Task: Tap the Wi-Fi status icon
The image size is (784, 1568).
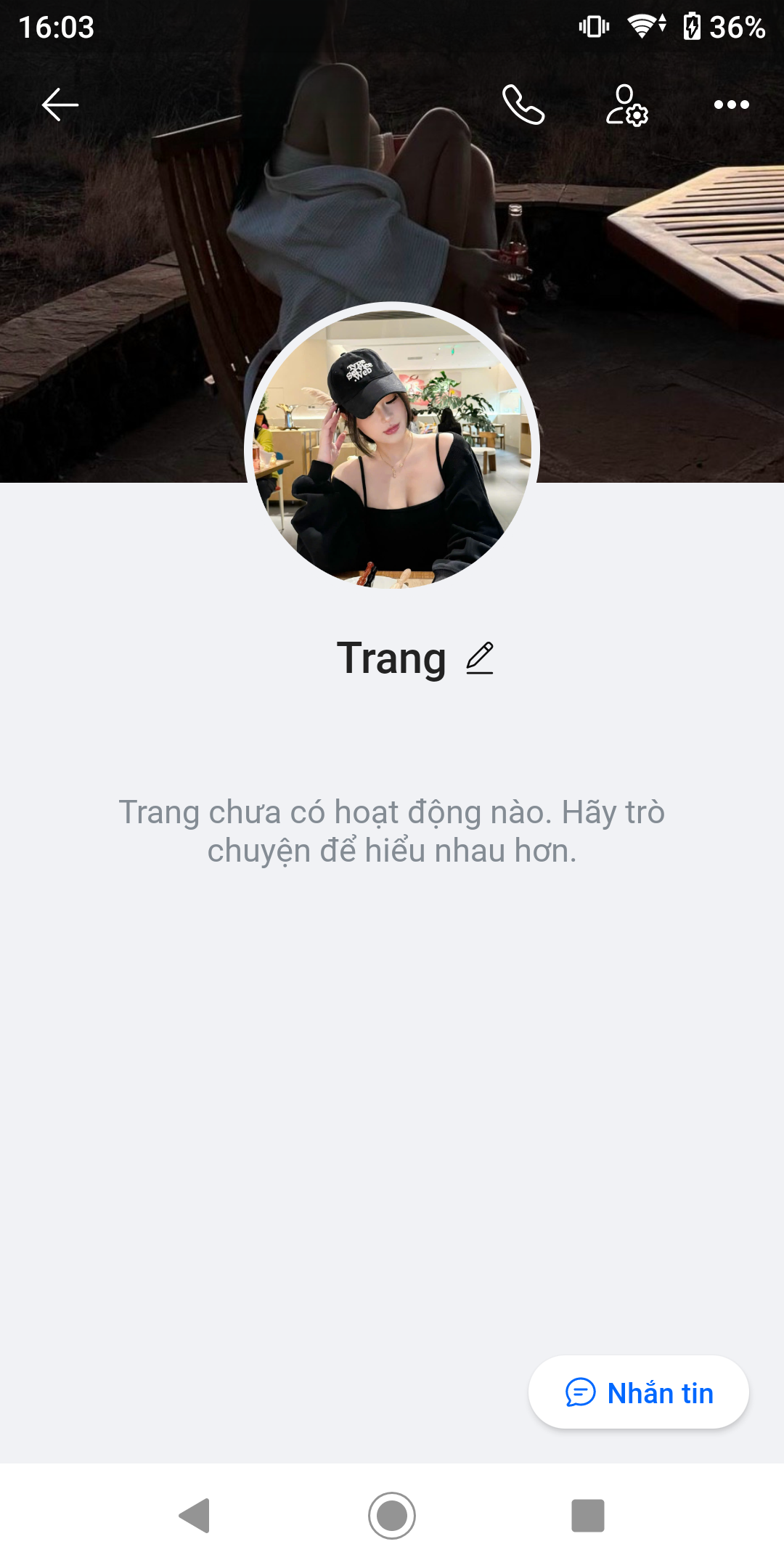Action: [642, 26]
